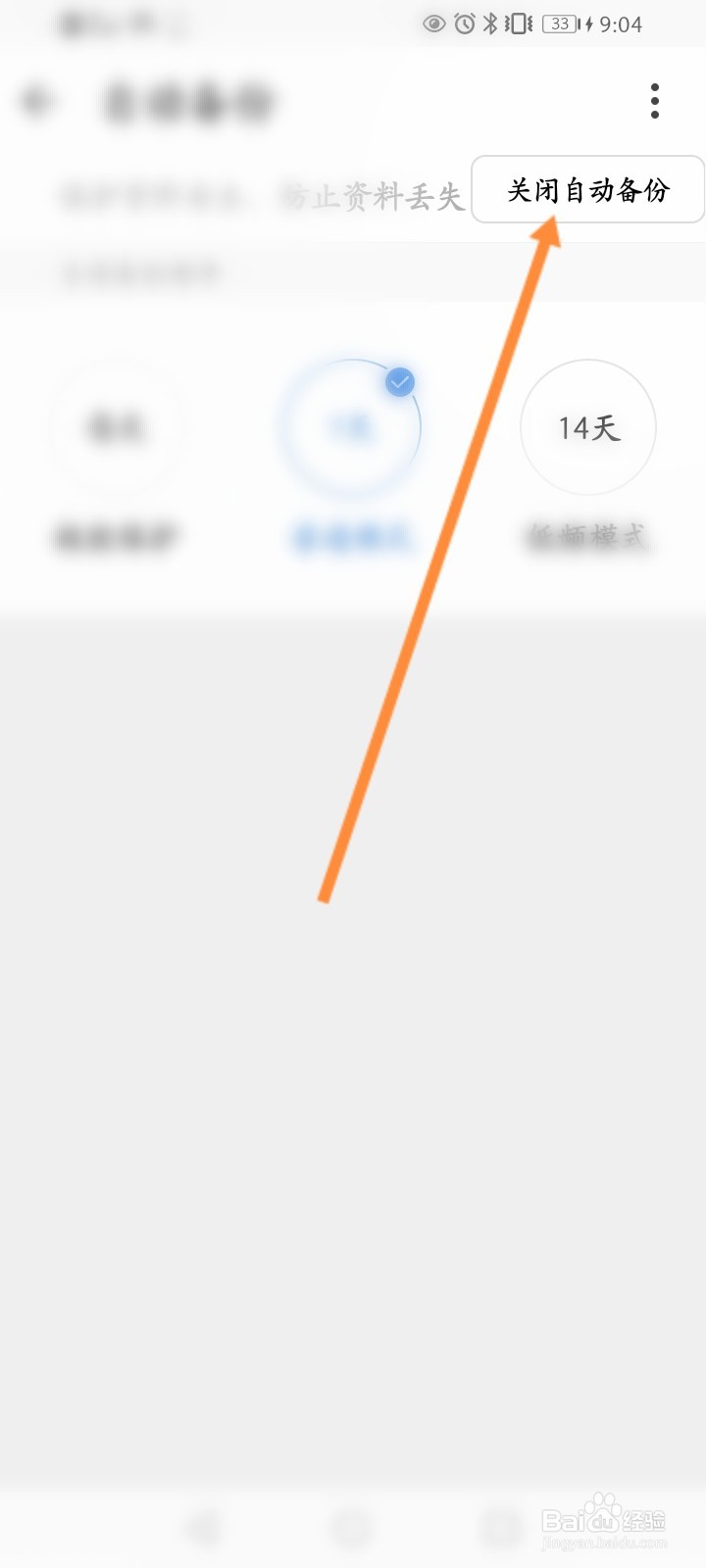Tap the back navigation icon at the bottom
Image resolution: width=706 pixels, height=1568 pixels.
(204, 1526)
